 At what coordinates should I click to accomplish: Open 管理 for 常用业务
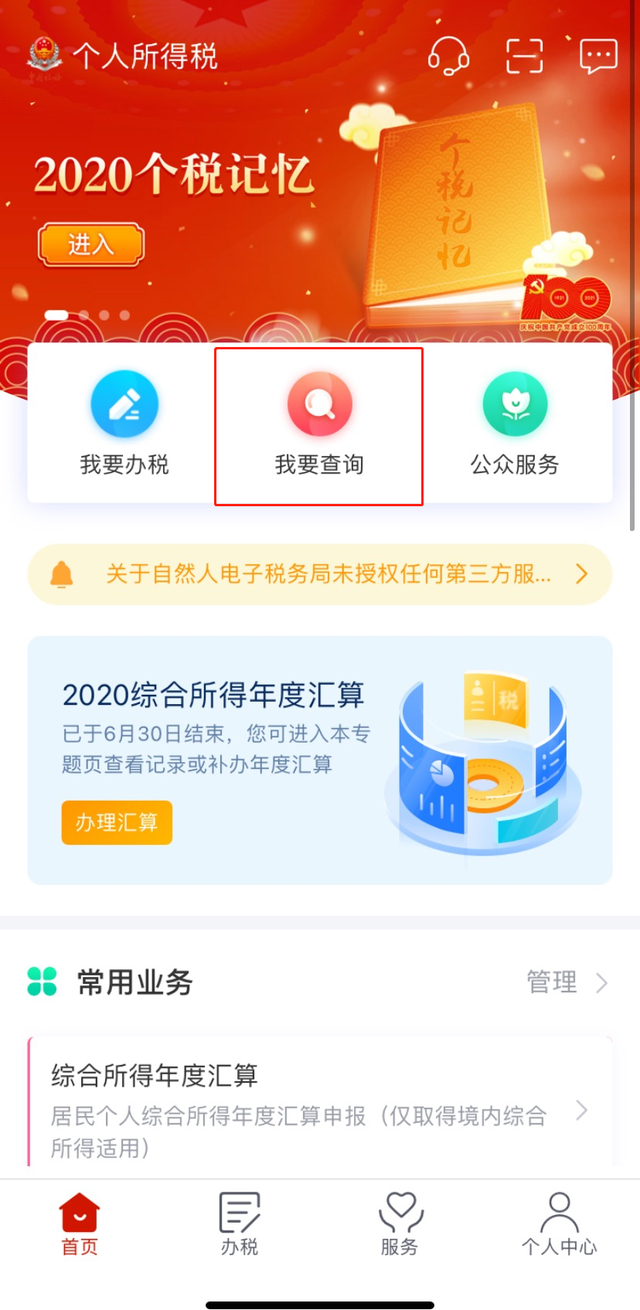click(566, 982)
